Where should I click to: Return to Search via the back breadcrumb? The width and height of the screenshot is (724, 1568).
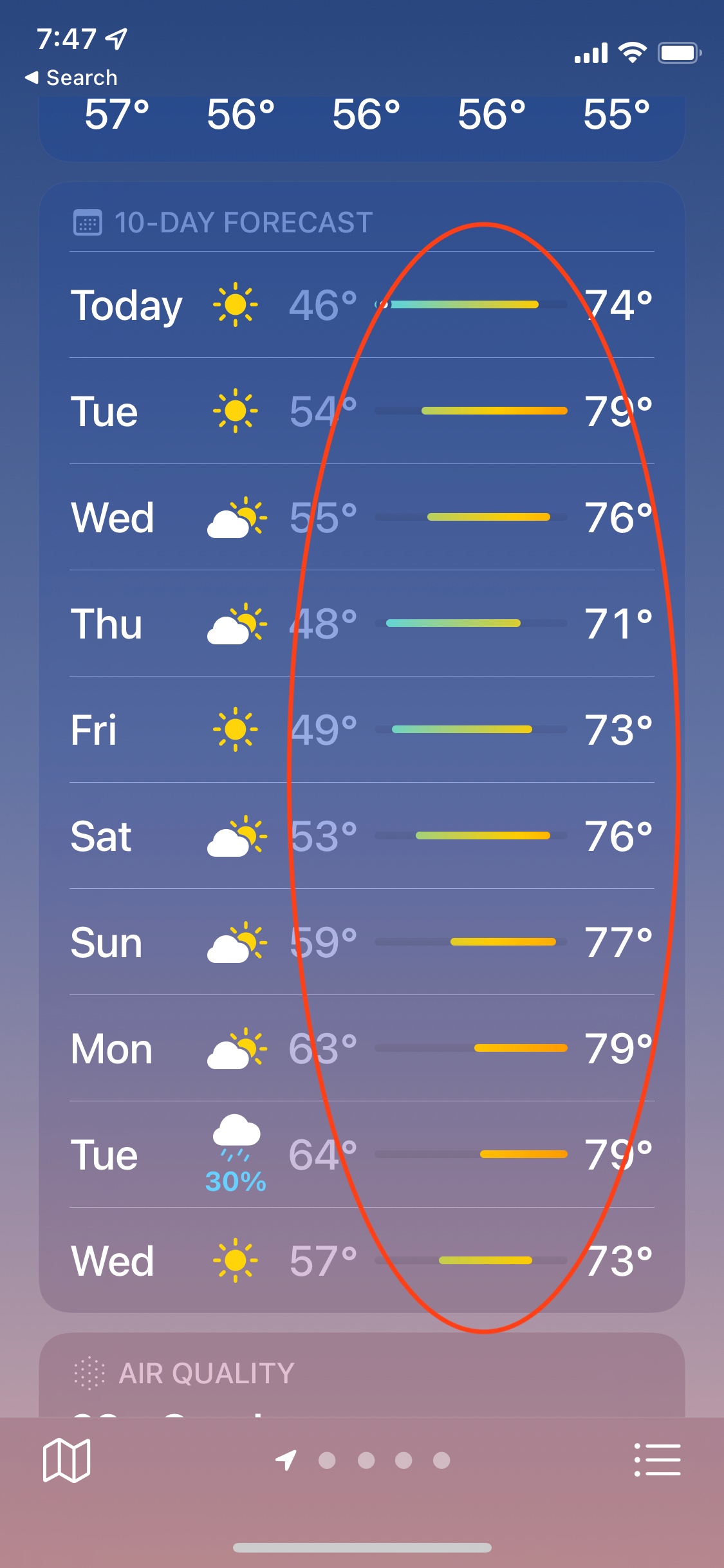[x=71, y=78]
